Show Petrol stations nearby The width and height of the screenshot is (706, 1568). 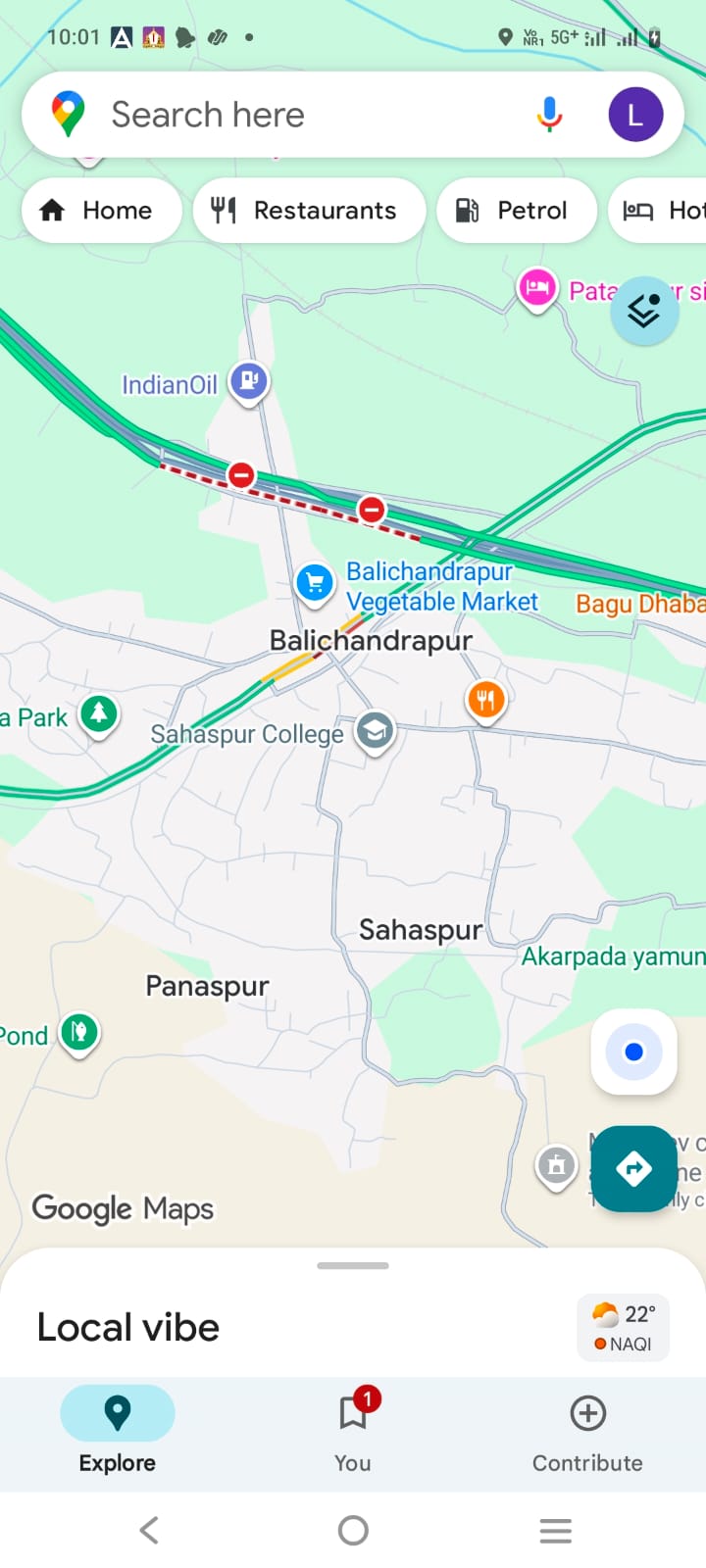pyautogui.click(x=516, y=211)
